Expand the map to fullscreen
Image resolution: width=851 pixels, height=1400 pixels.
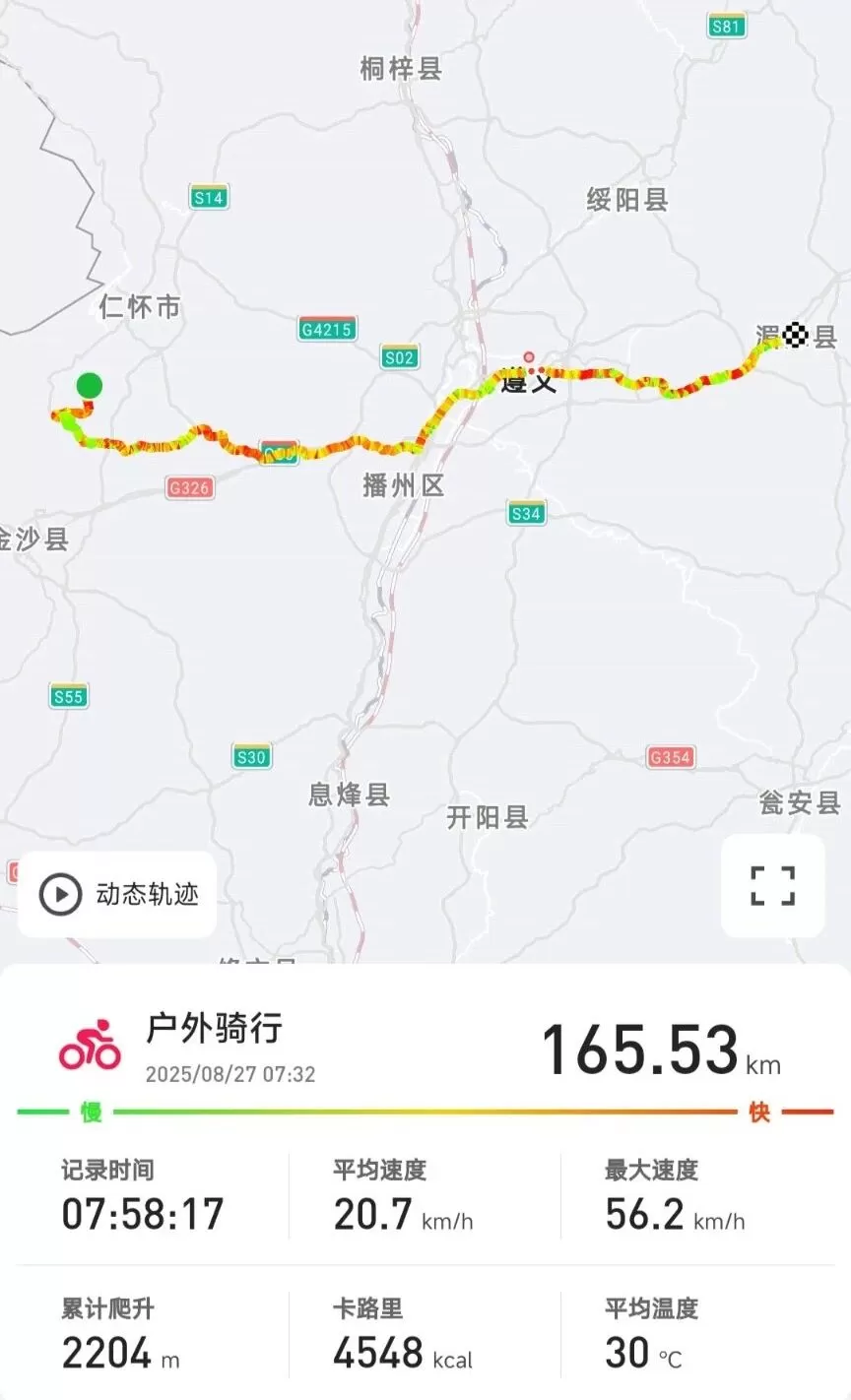tap(772, 886)
